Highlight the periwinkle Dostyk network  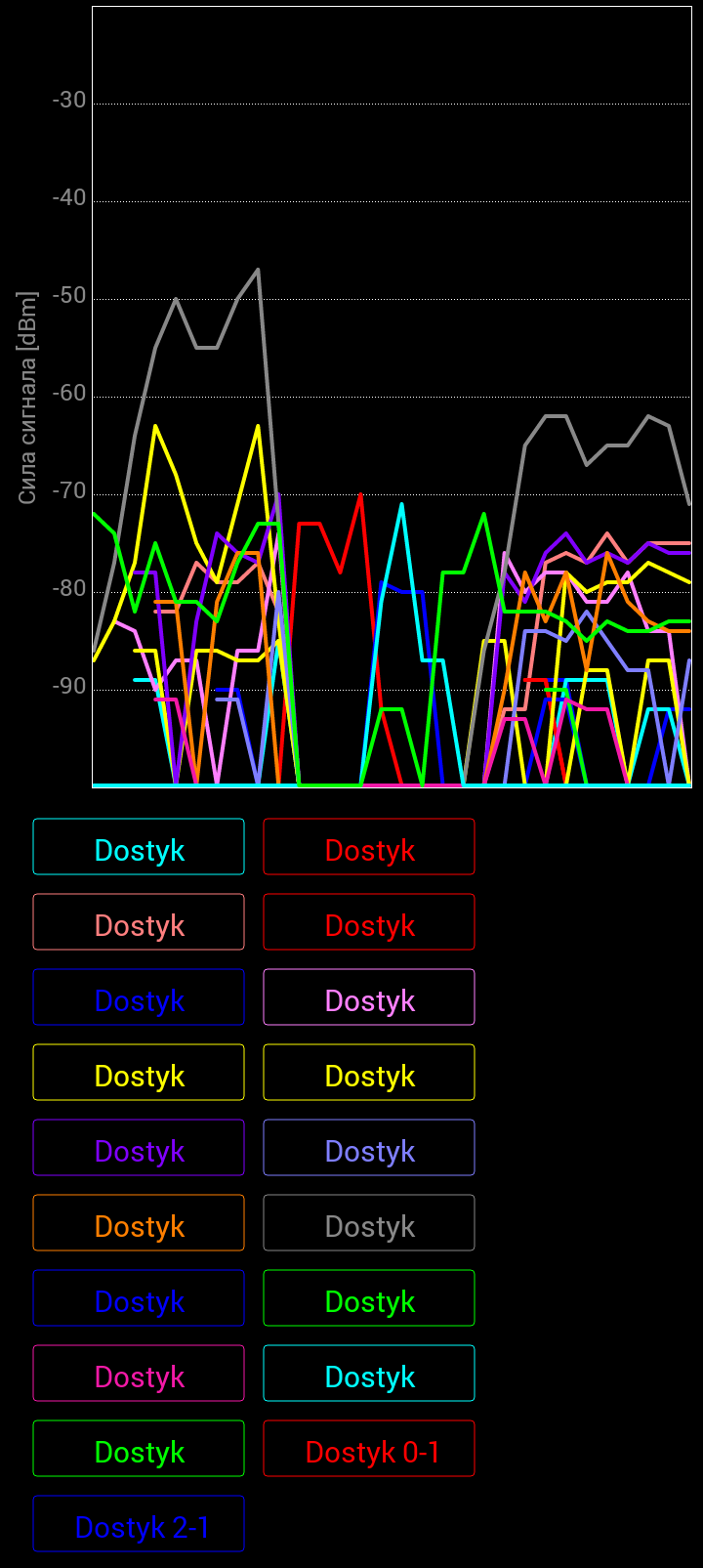[369, 1147]
